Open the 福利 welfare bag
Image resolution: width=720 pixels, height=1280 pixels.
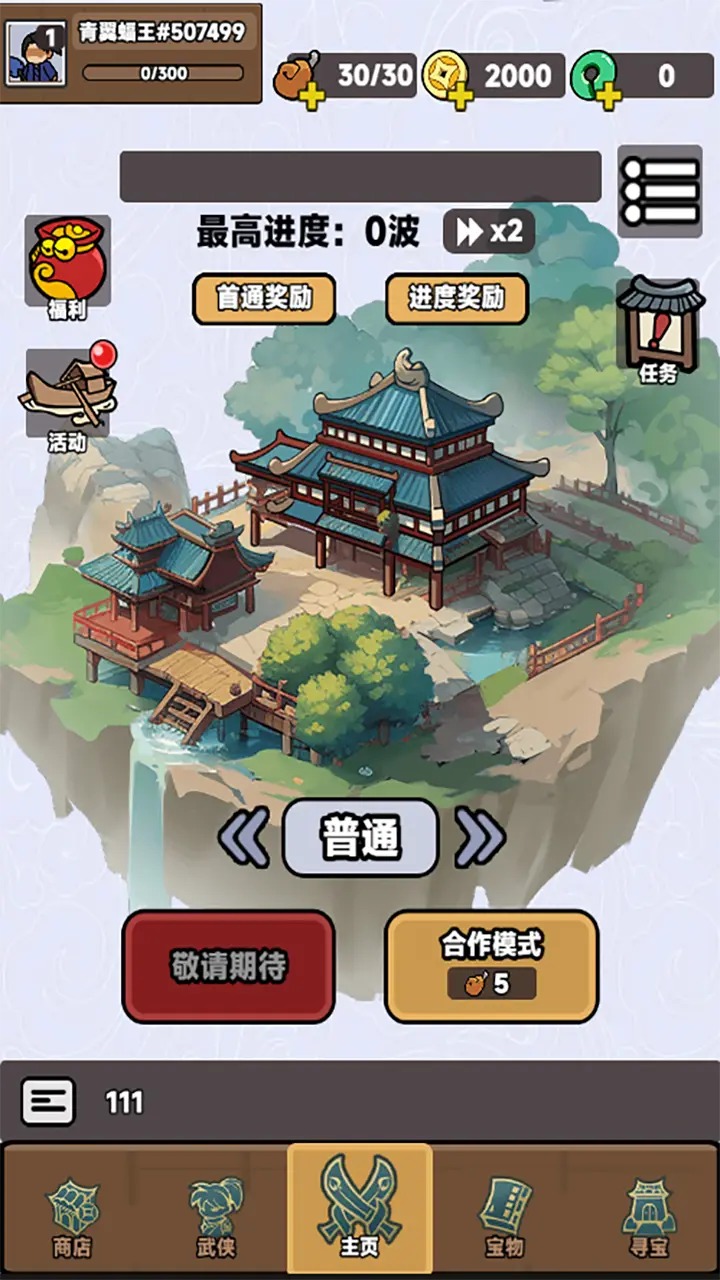pos(67,263)
